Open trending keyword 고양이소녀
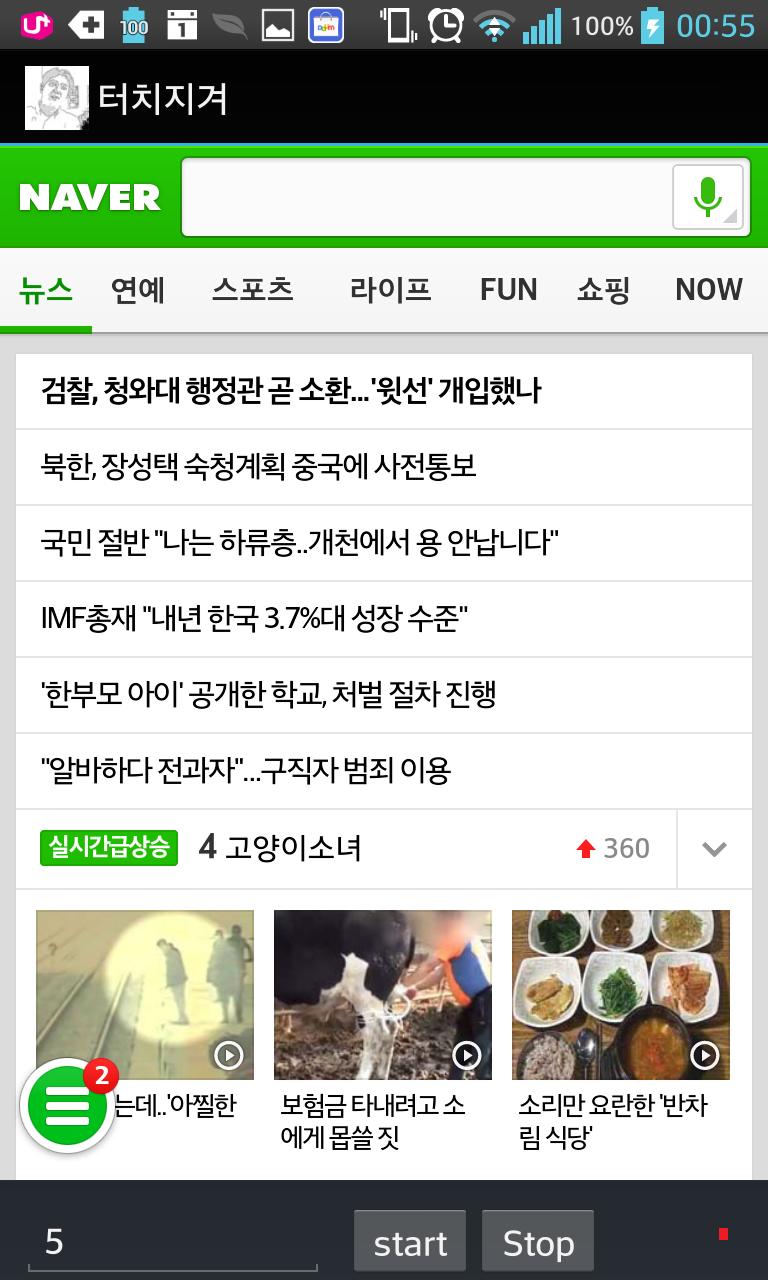This screenshot has width=768, height=1280. [292, 849]
